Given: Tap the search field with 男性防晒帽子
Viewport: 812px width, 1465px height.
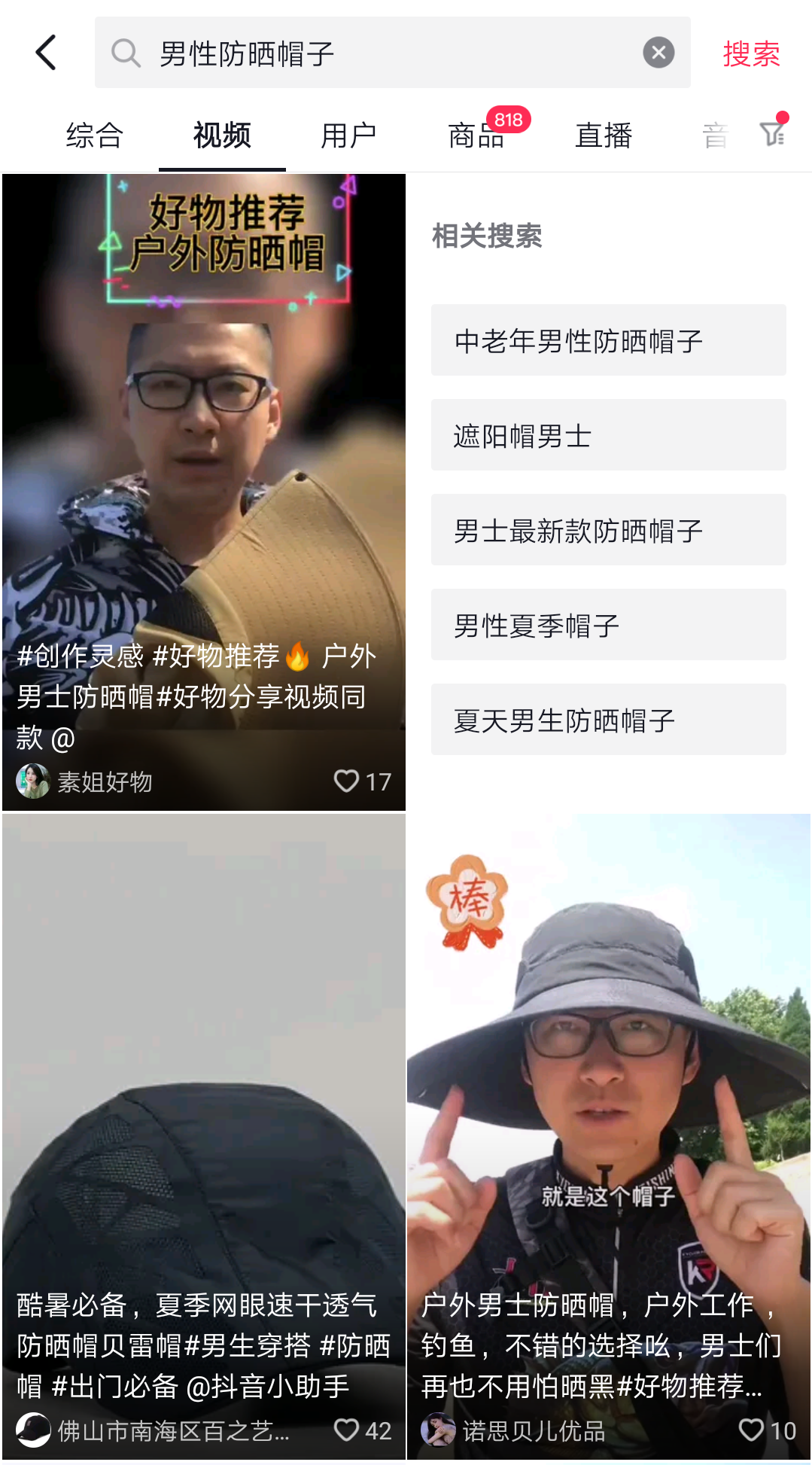Looking at the screenshot, I should pos(376,53).
